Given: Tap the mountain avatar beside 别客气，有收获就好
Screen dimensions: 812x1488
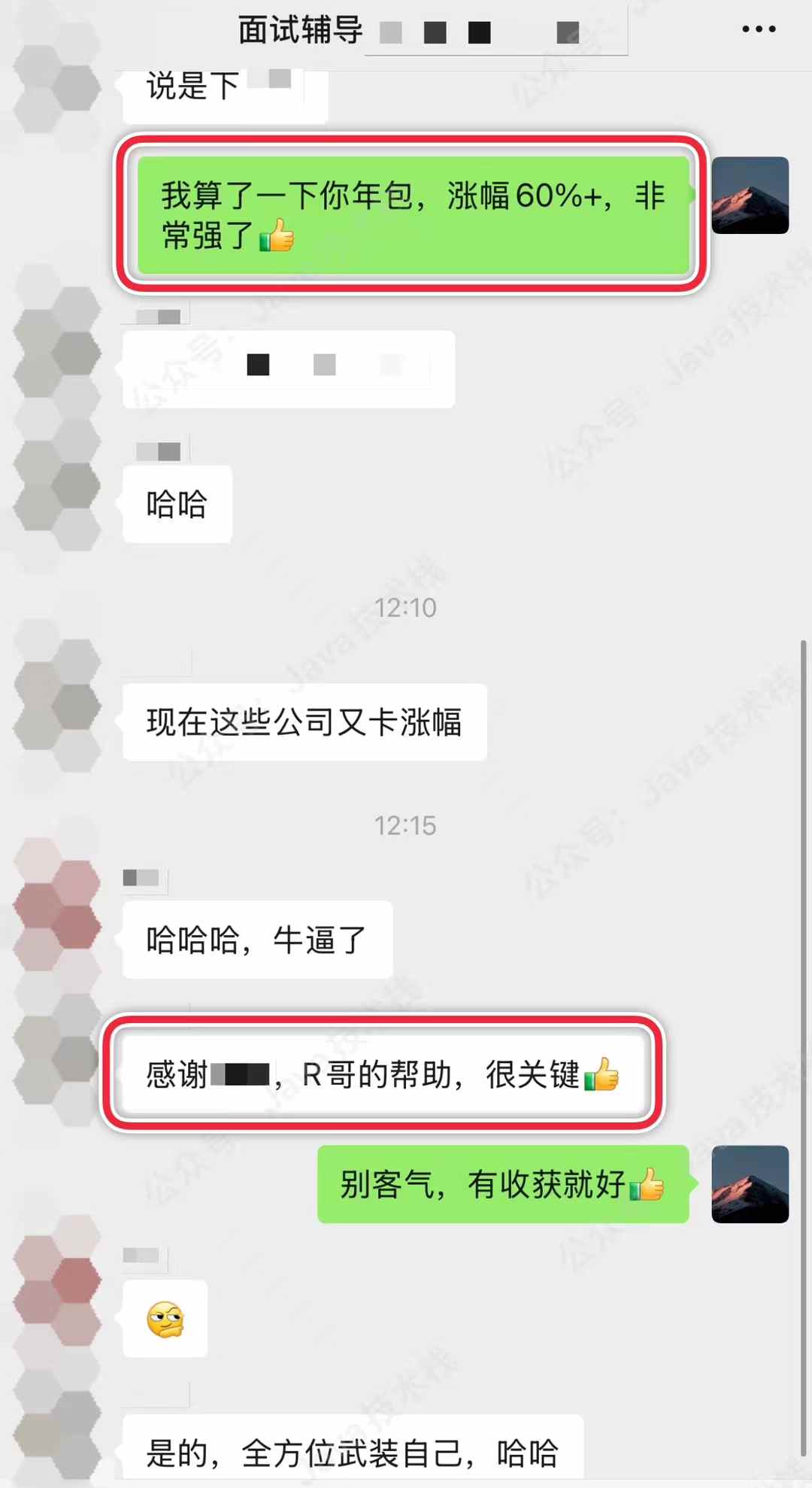Looking at the screenshot, I should click(x=750, y=1184).
